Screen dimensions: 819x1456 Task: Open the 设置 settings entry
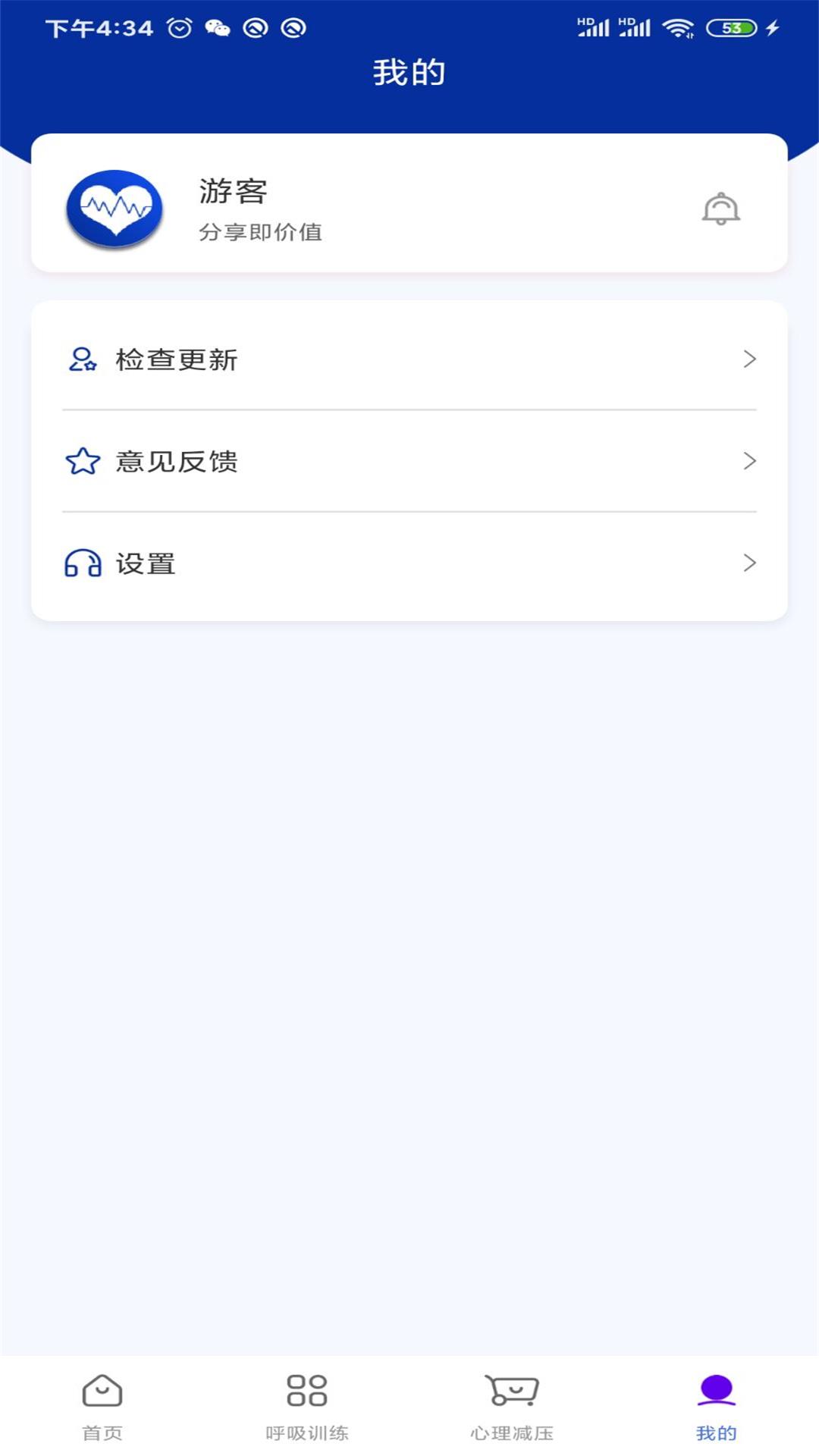(x=148, y=563)
